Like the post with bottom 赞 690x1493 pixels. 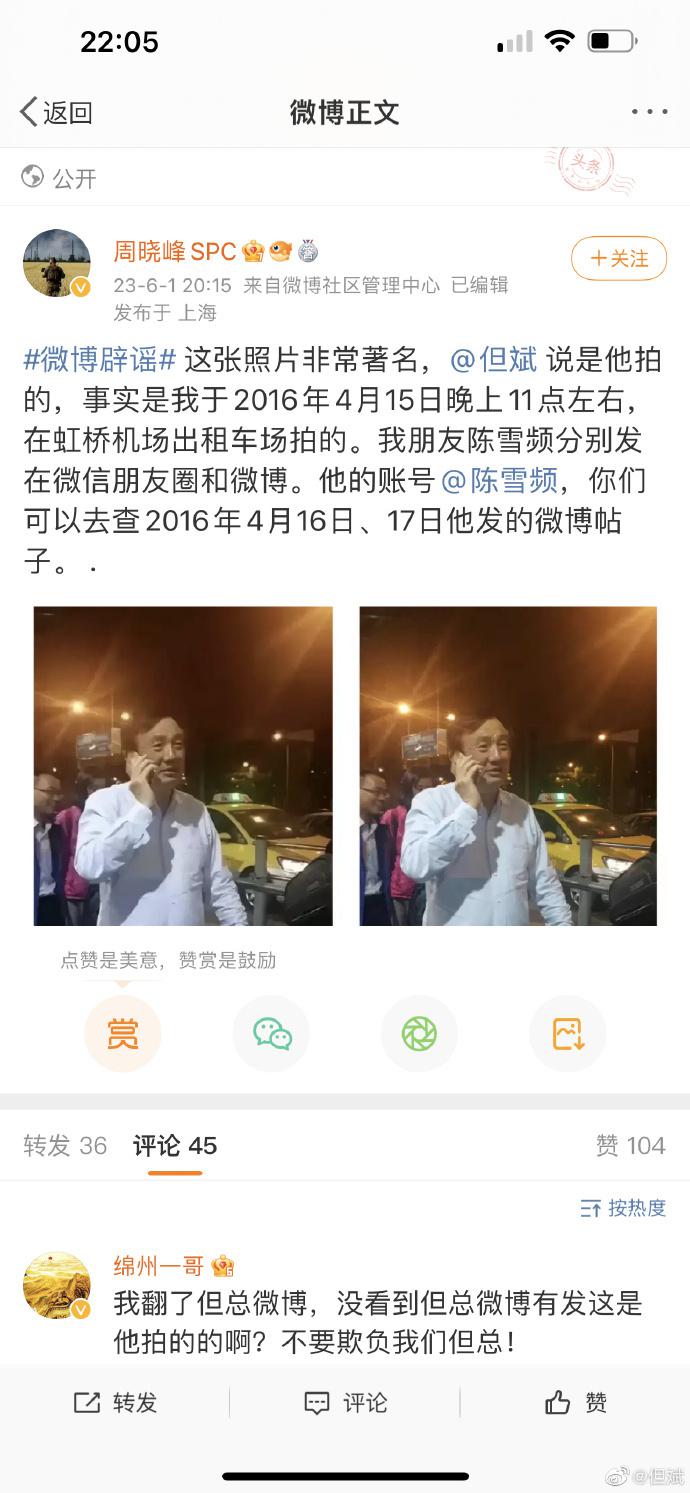pyautogui.click(x=575, y=1403)
